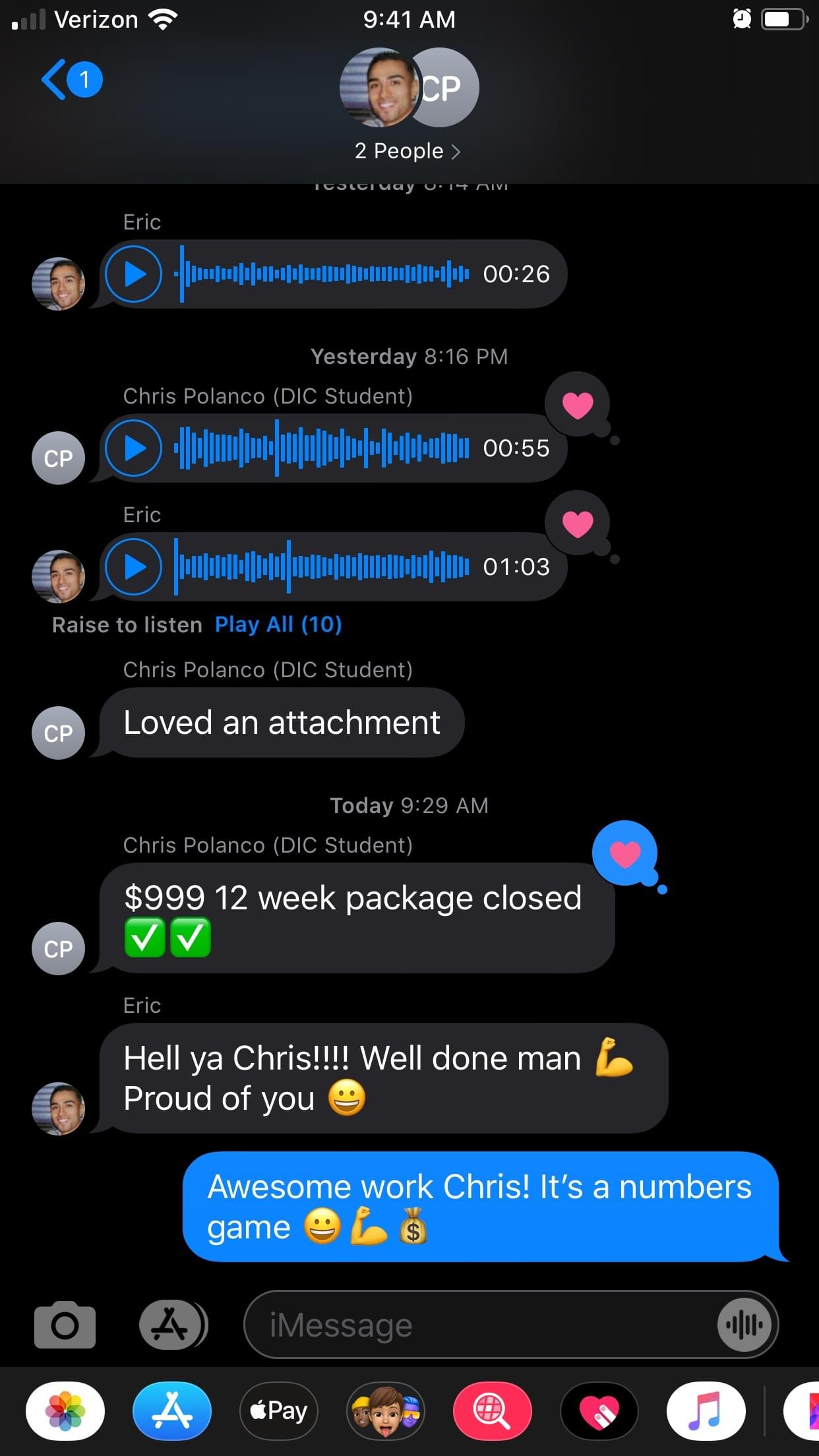The image size is (819, 1456).
Task: Go back to the messages list
Action: (x=69, y=80)
